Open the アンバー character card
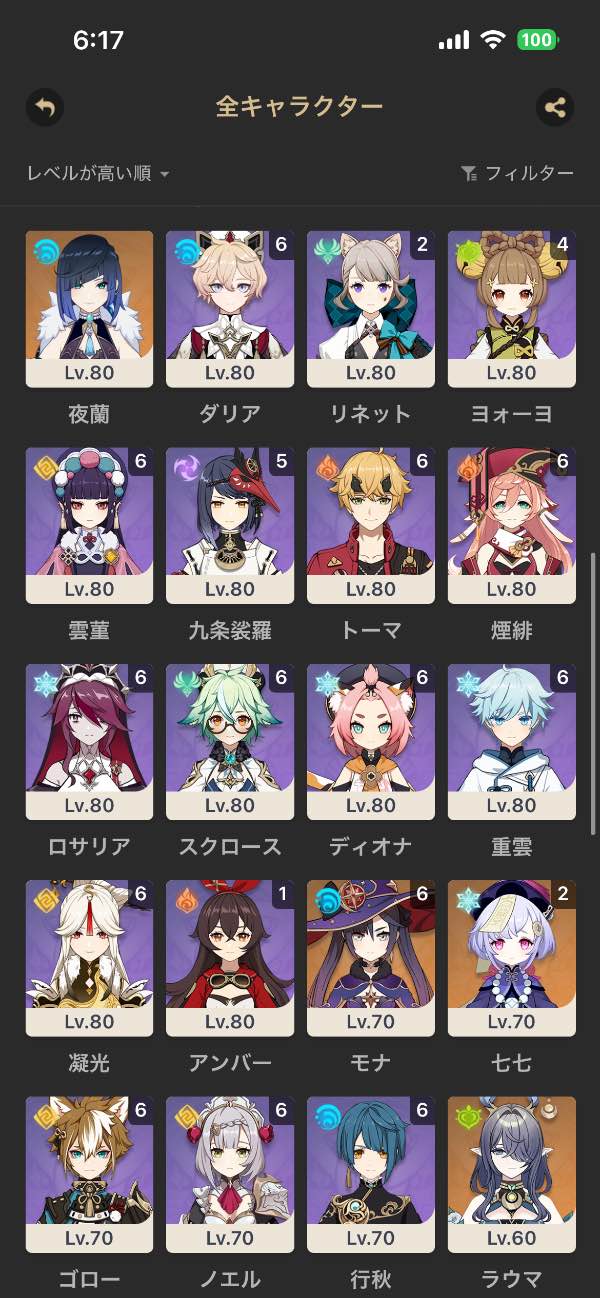 (230, 958)
